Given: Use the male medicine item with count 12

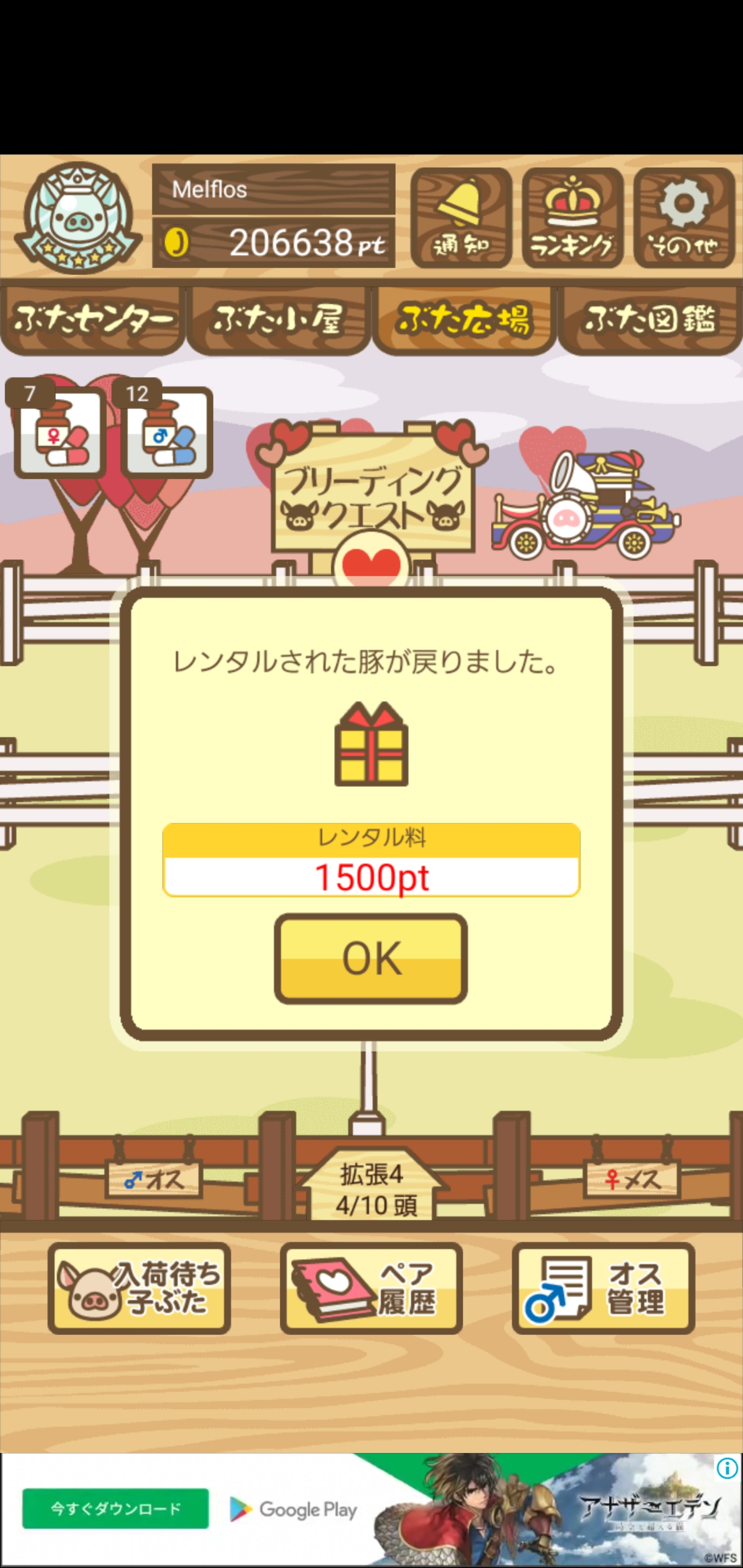Looking at the screenshot, I should pyautogui.click(x=166, y=432).
